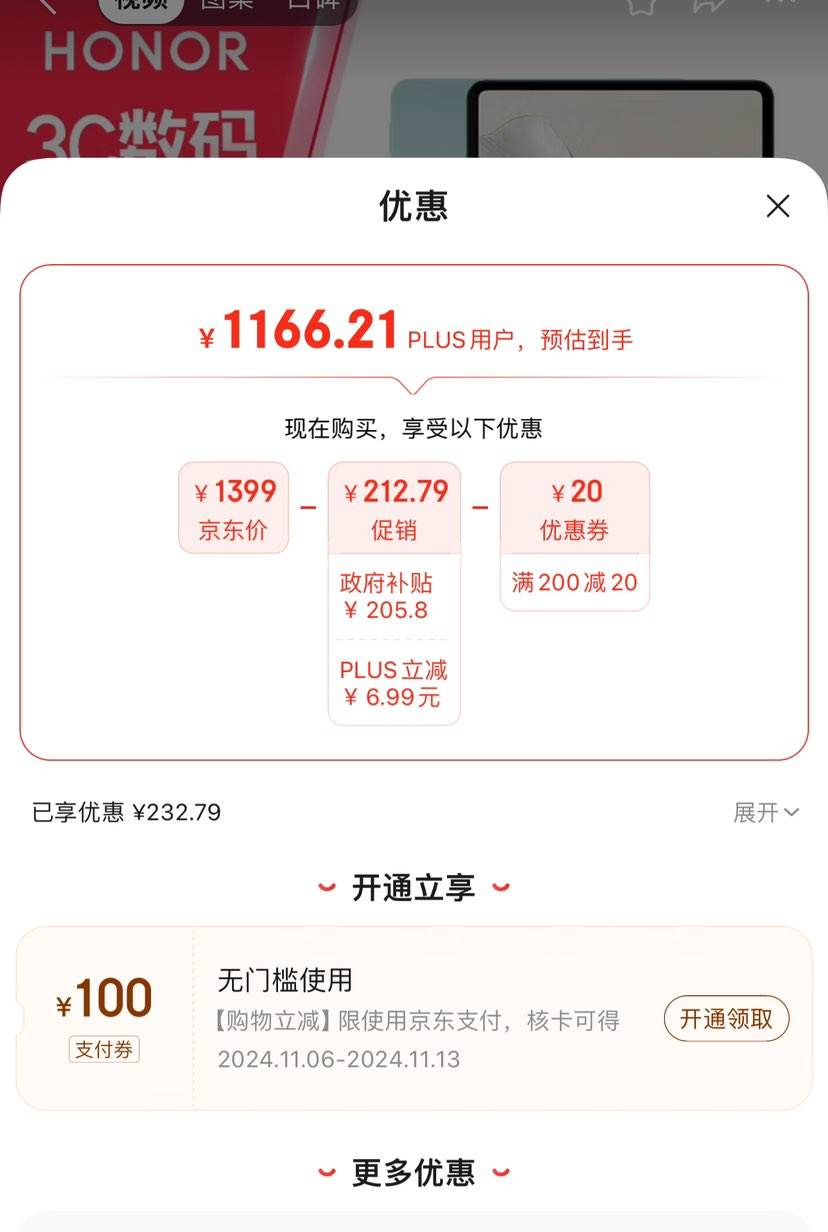
Task: Tap the 无门槛使用 coupon description
Action: point(284,981)
